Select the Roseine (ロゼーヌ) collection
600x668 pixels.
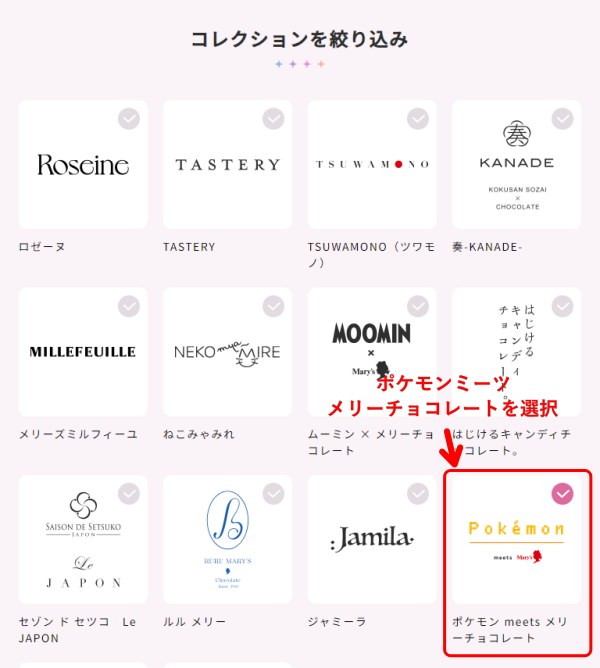pyautogui.click(x=83, y=165)
